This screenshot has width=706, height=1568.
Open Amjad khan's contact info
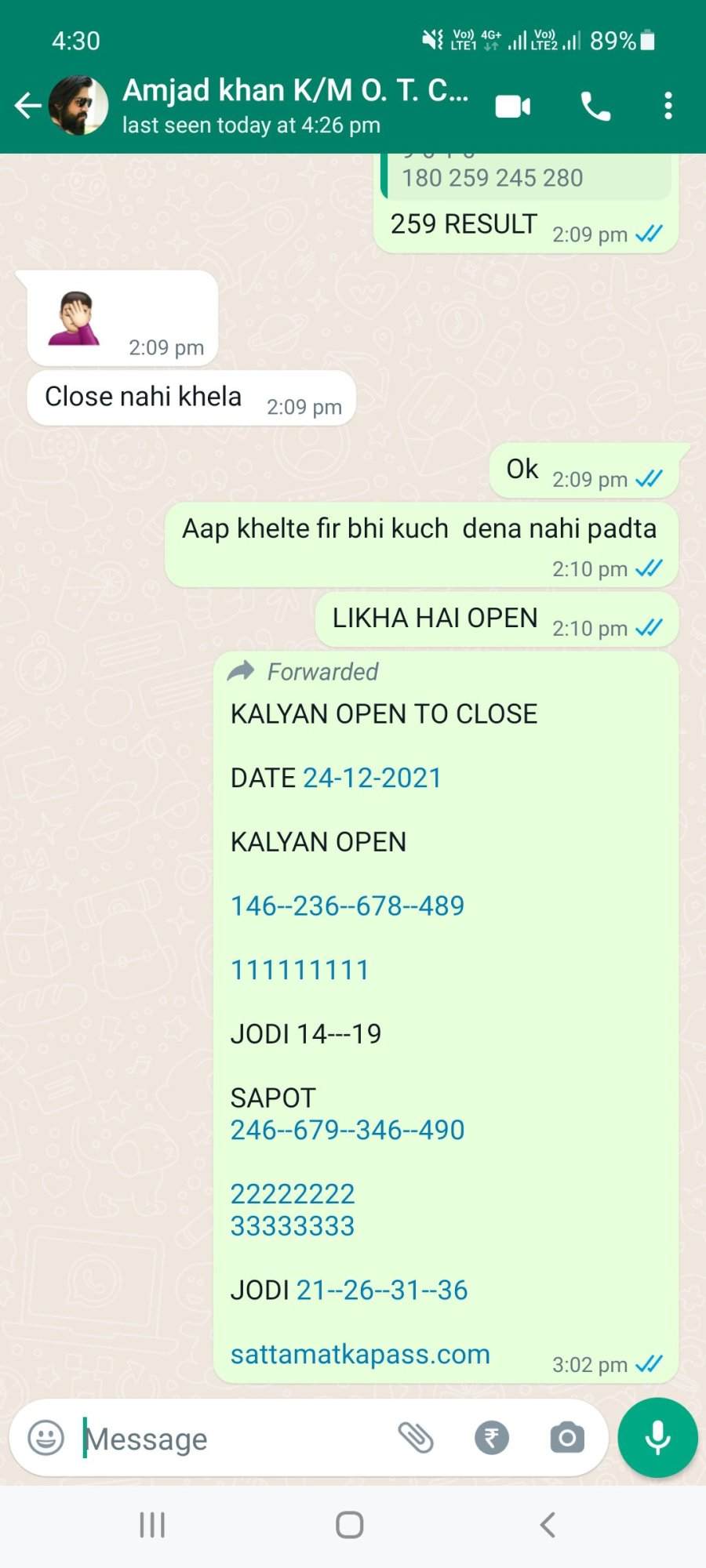pyautogui.click(x=295, y=105)
